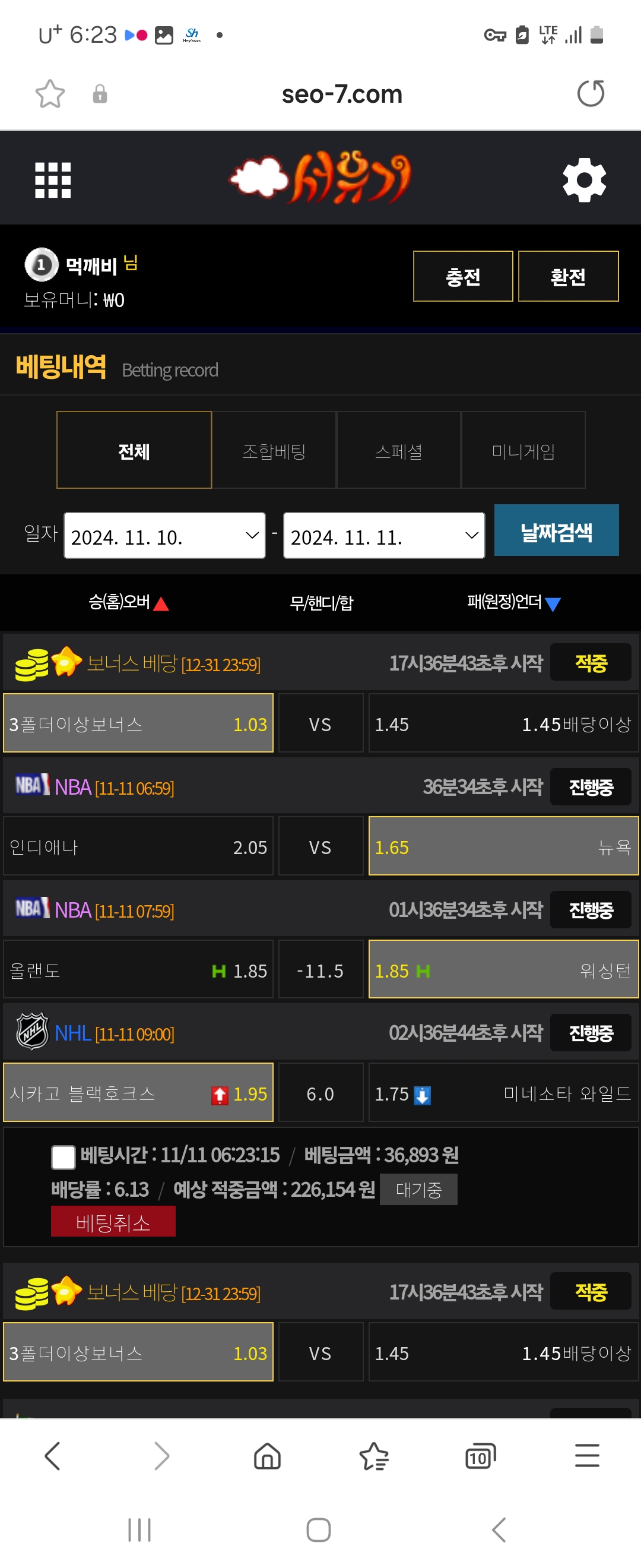Cancel the bet with 베팅취소 button
This screenshot has height=1568, width=641.
click(x=113, y=1222)
